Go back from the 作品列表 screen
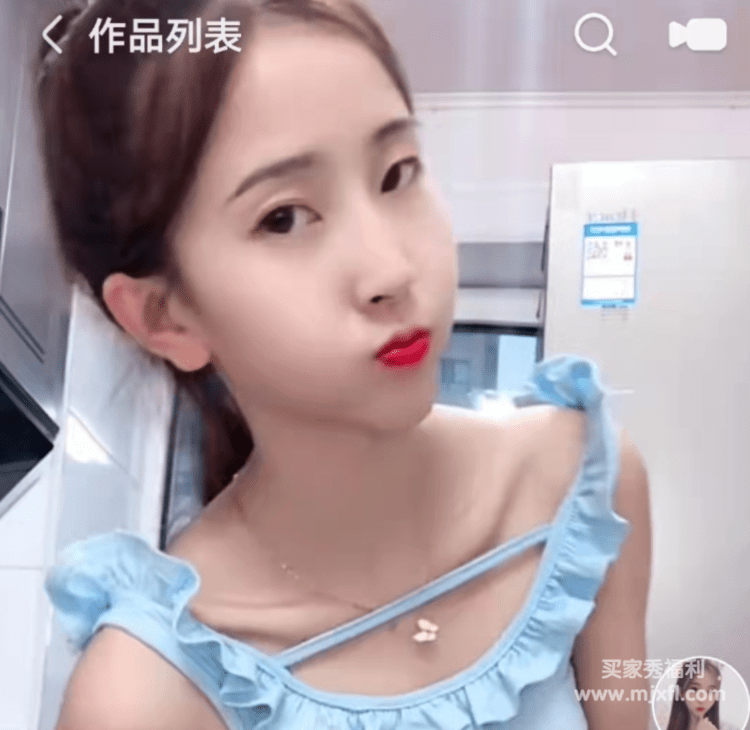 pyautogui.click(x=52, y=36)
